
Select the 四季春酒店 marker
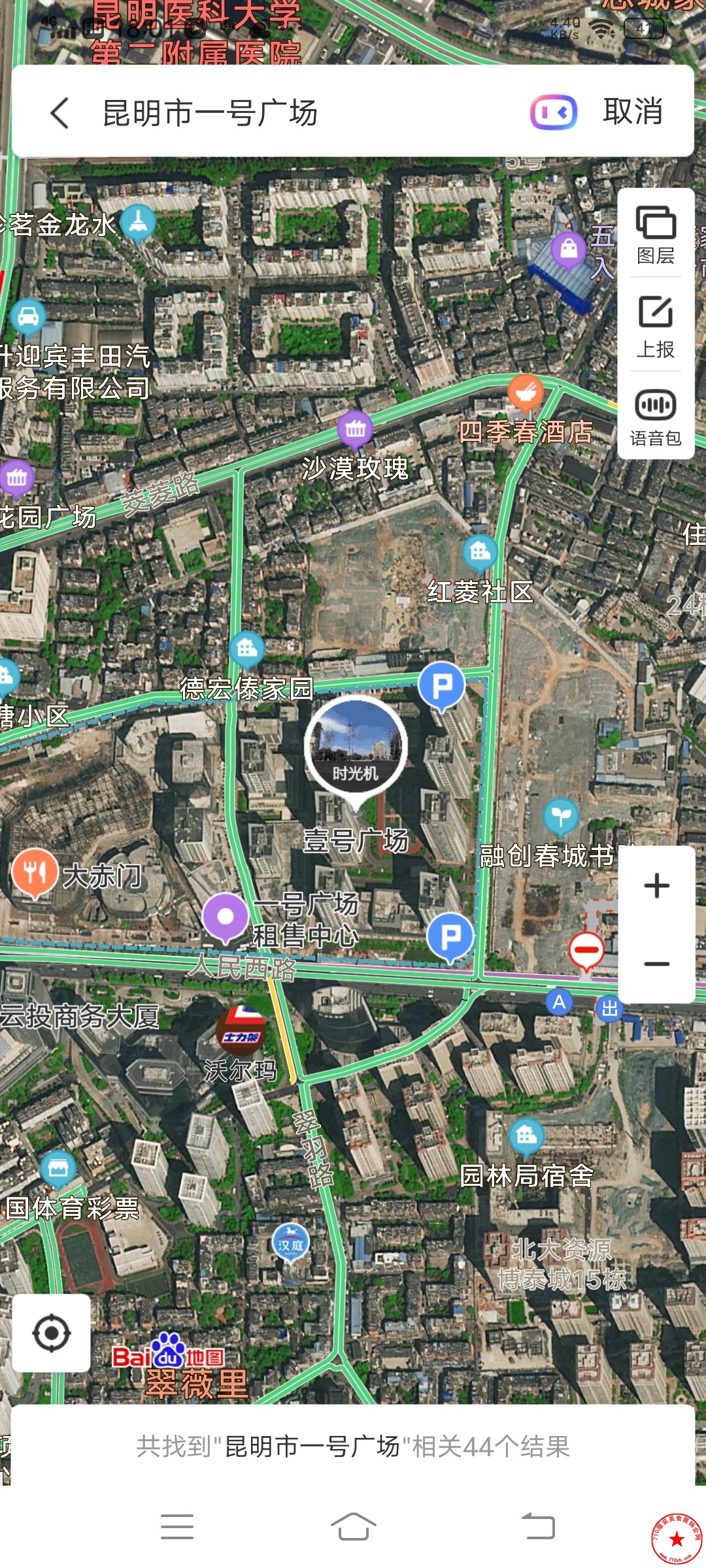tap(525, 393)
